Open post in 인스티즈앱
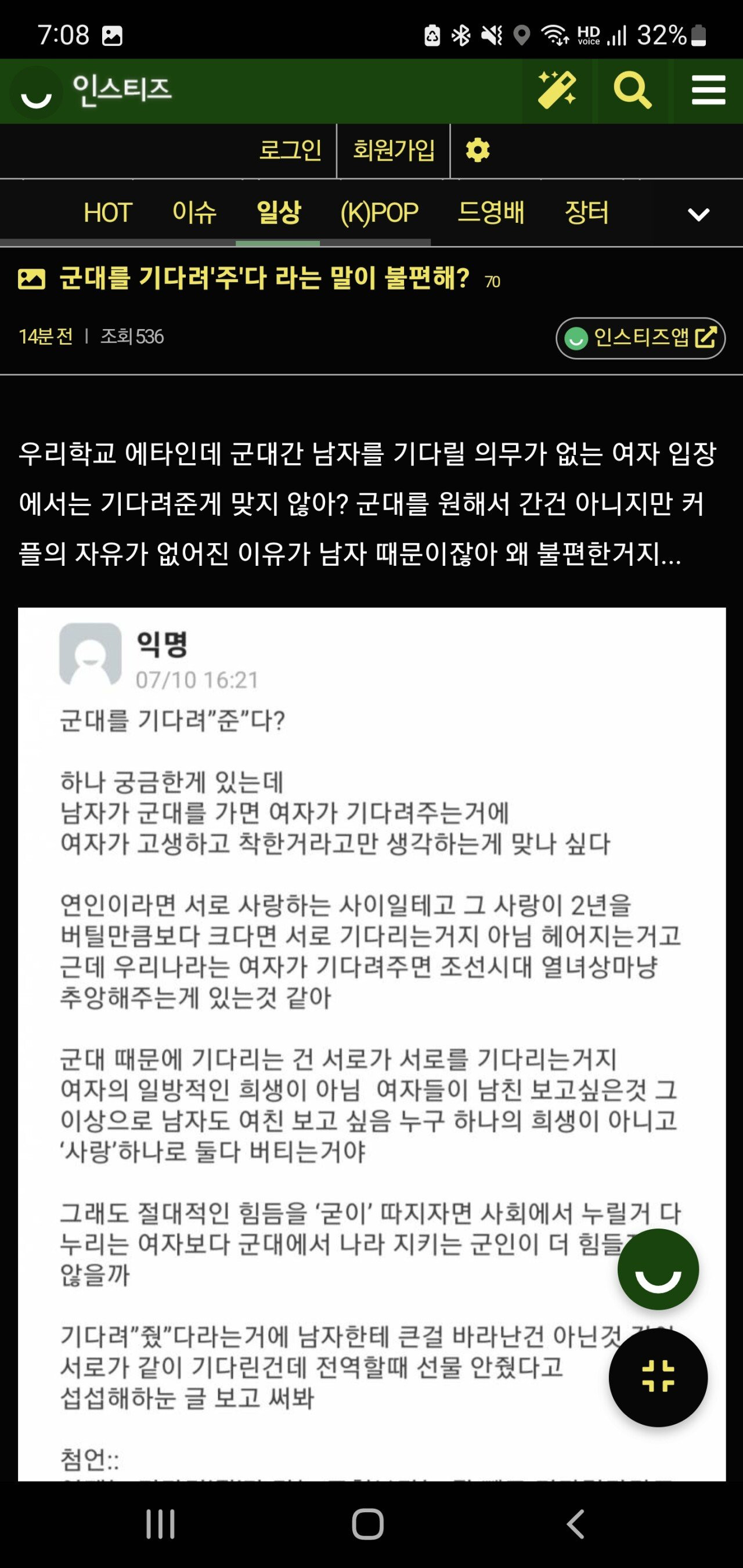This screenshot has height=1568, width=743. click(640, 338)
